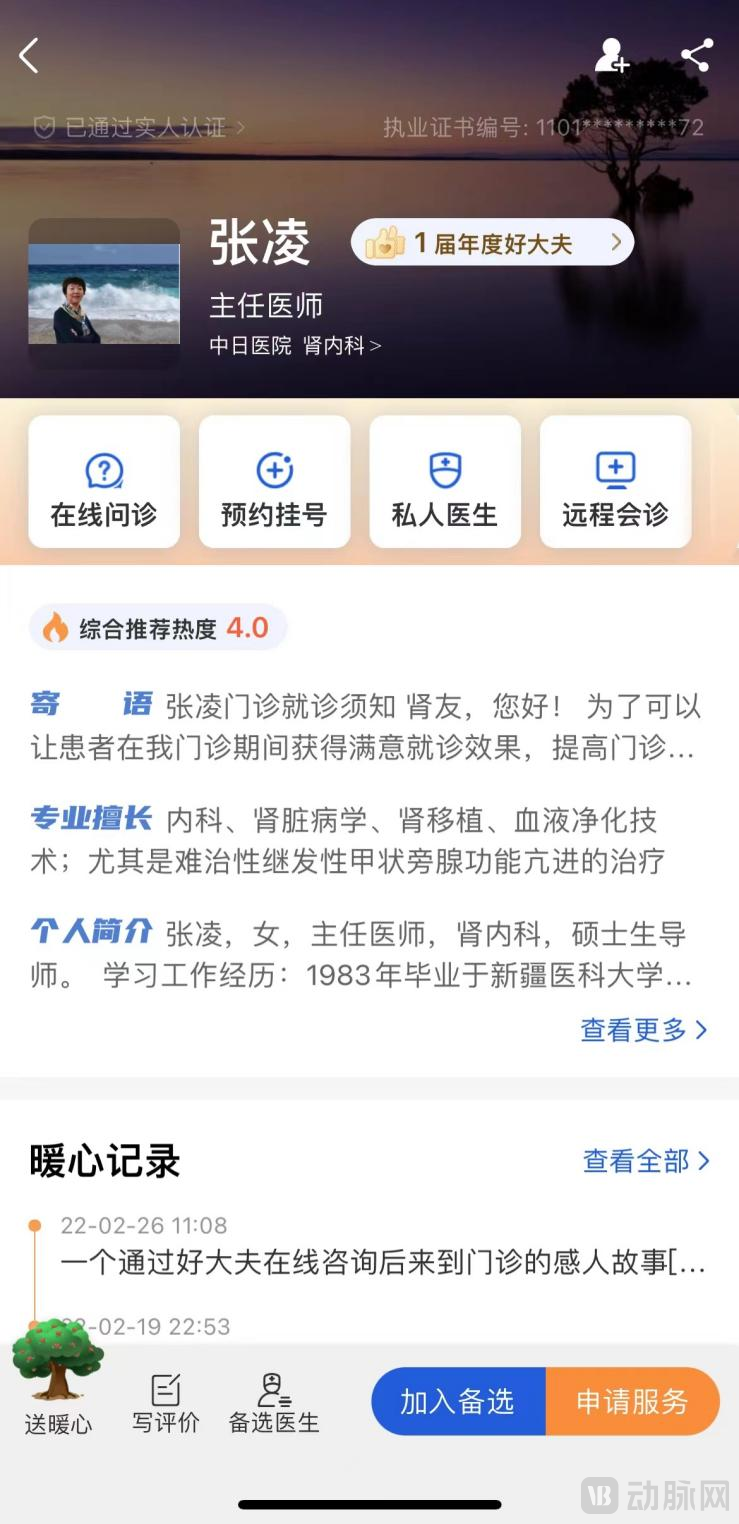Tap 申请服务 to request service

pos(632,1402)
